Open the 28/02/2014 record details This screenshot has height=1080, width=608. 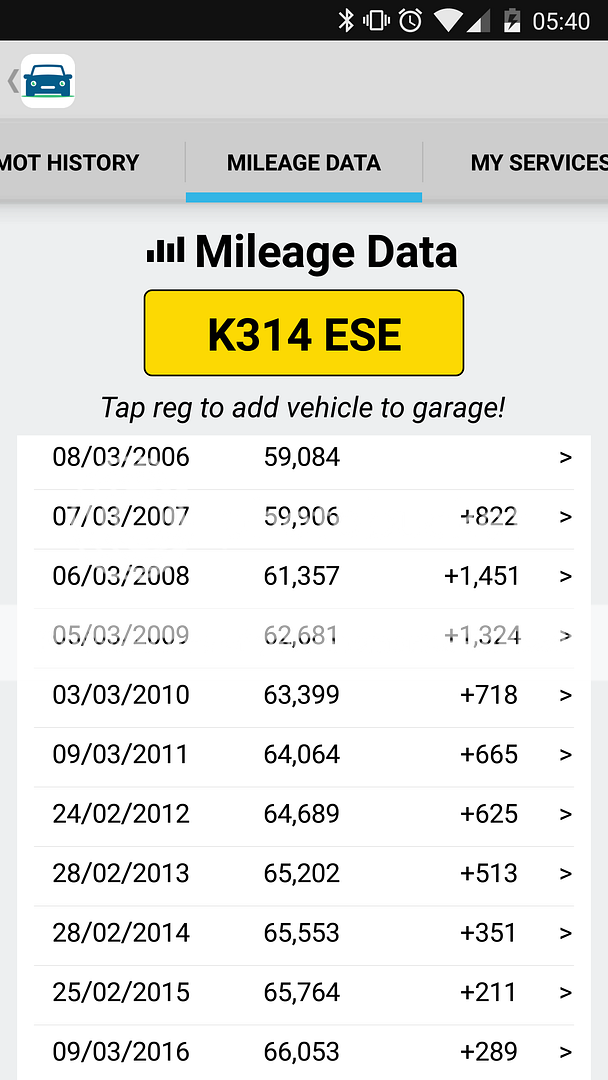pos(303,933)
